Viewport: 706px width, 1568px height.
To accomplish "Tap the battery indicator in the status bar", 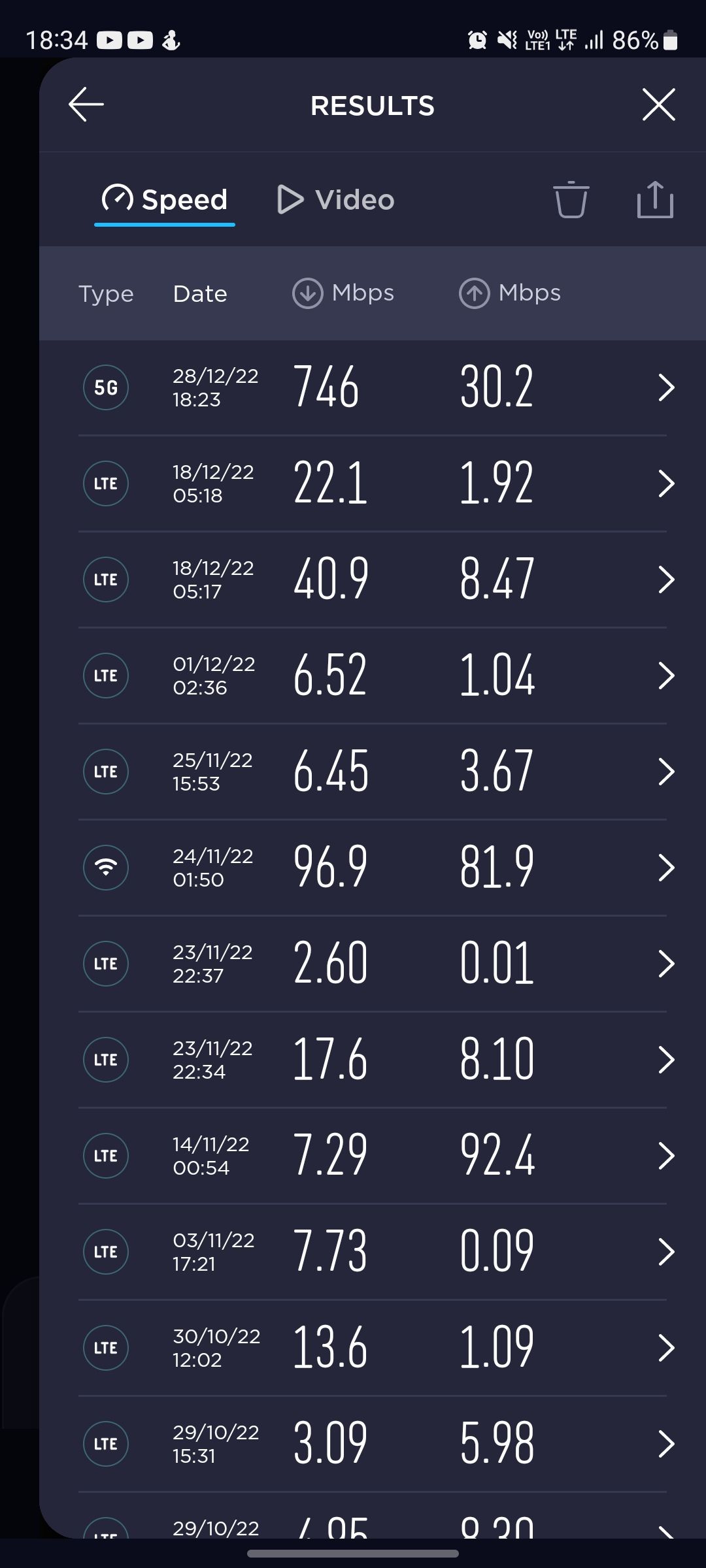I will coord(669,41).
